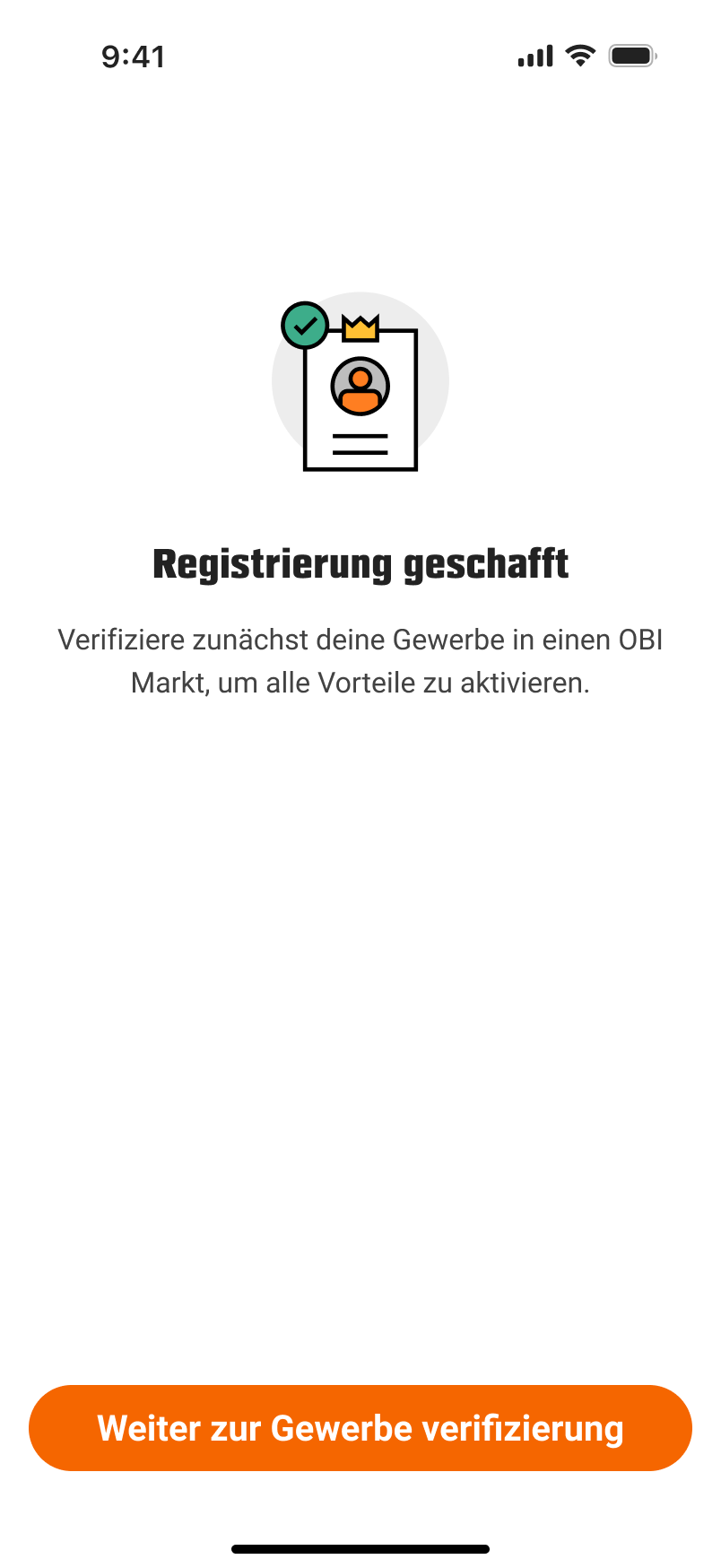Tap Weiter zur Gewerbe verifizierung button
This screenshot has width=721, height=1568.
coord(360,1427)
